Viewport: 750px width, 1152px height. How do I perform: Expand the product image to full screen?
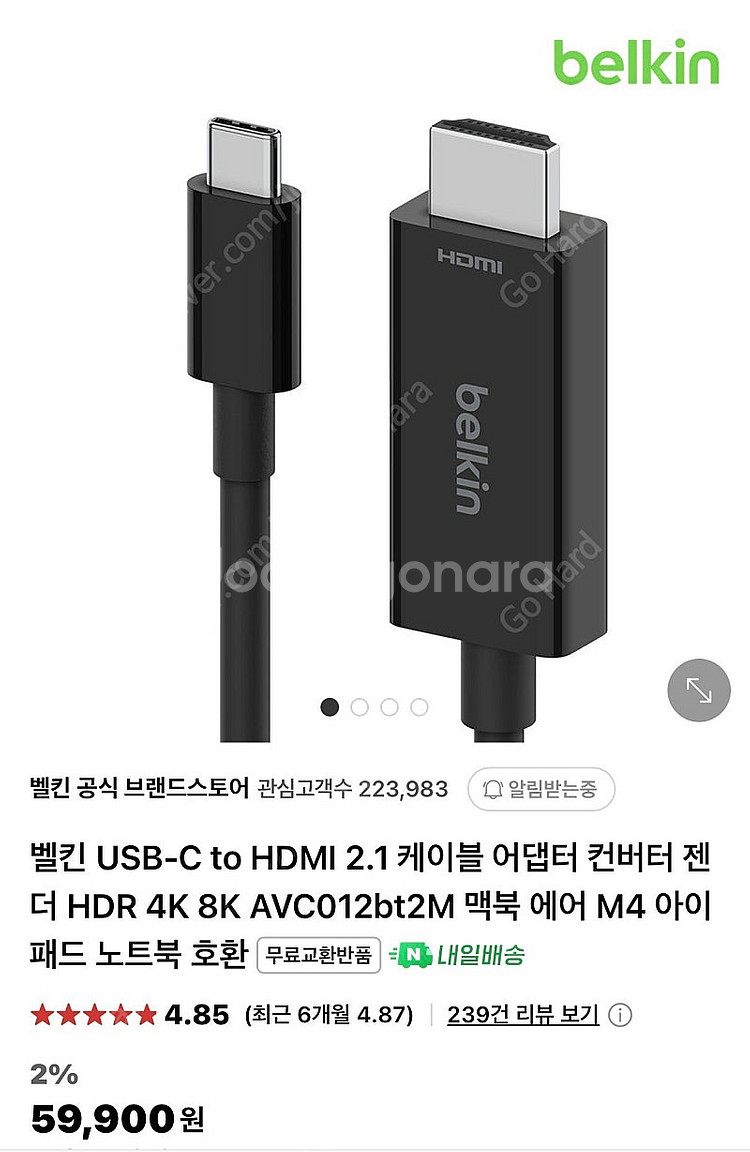click(699, 688)
